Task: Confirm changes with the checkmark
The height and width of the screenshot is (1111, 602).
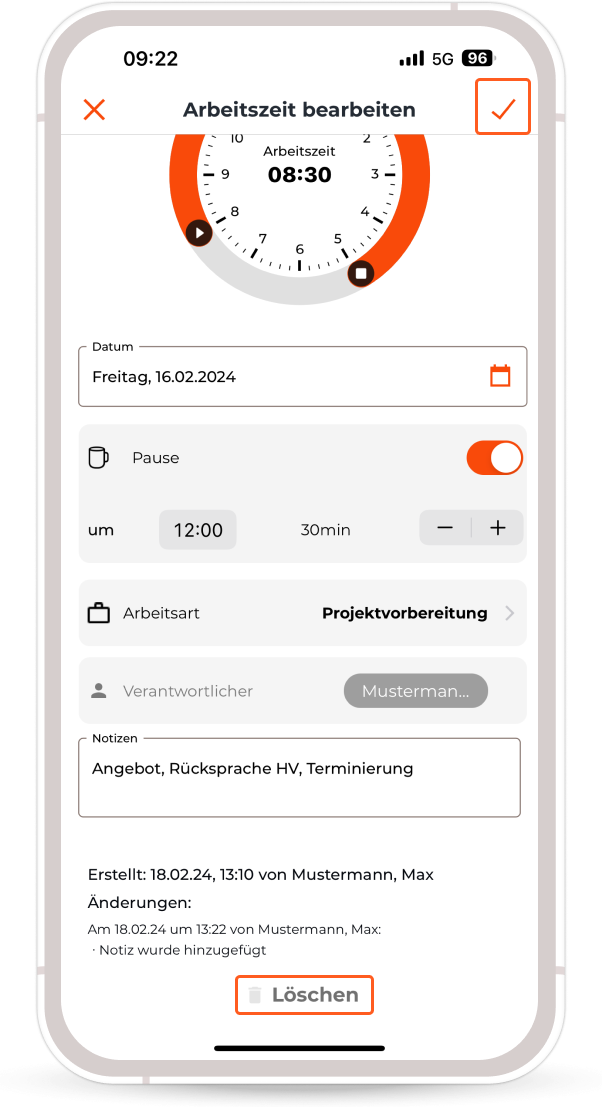Action: 502,108
